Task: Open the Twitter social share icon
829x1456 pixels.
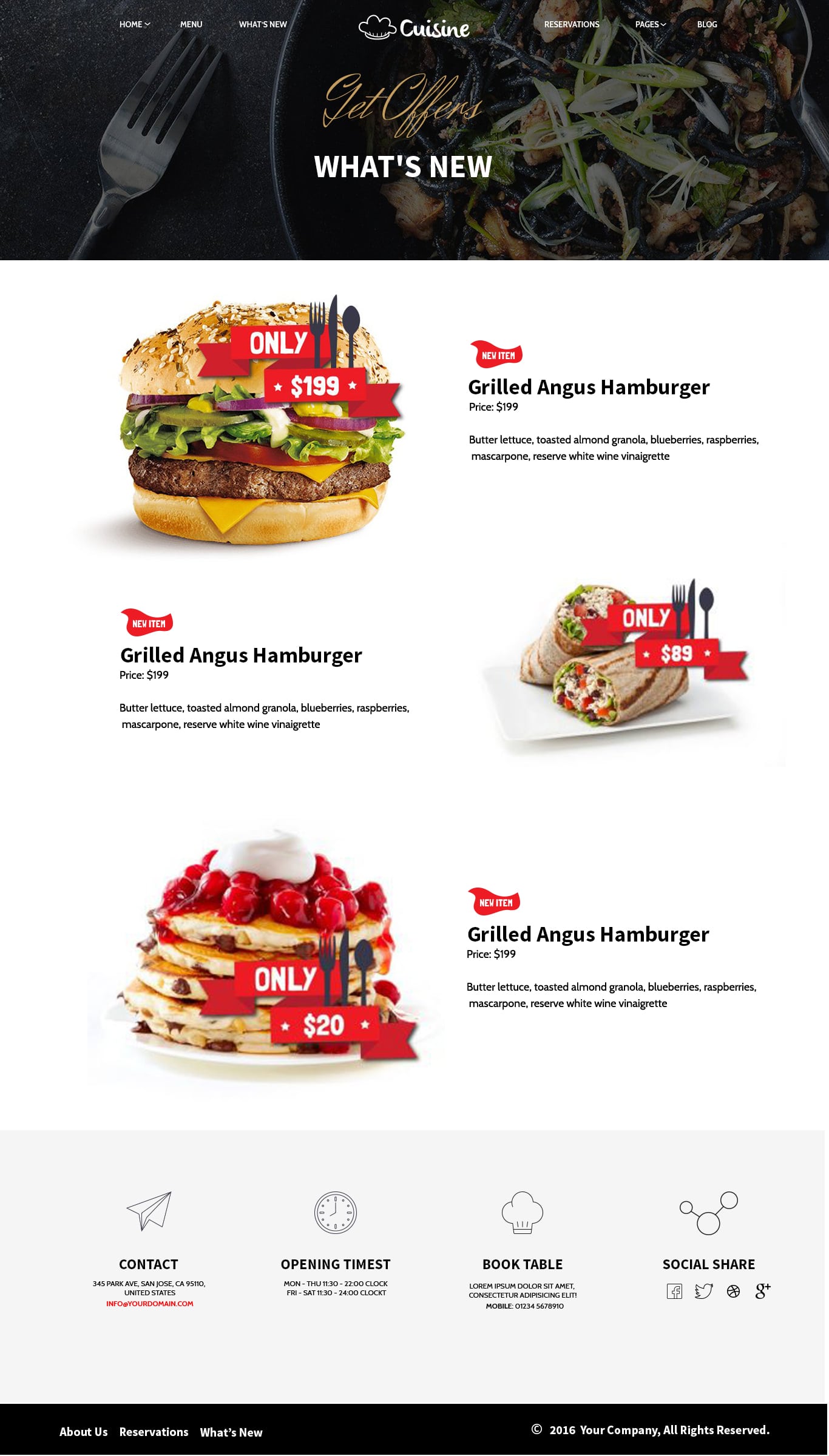Action: 703,1291
